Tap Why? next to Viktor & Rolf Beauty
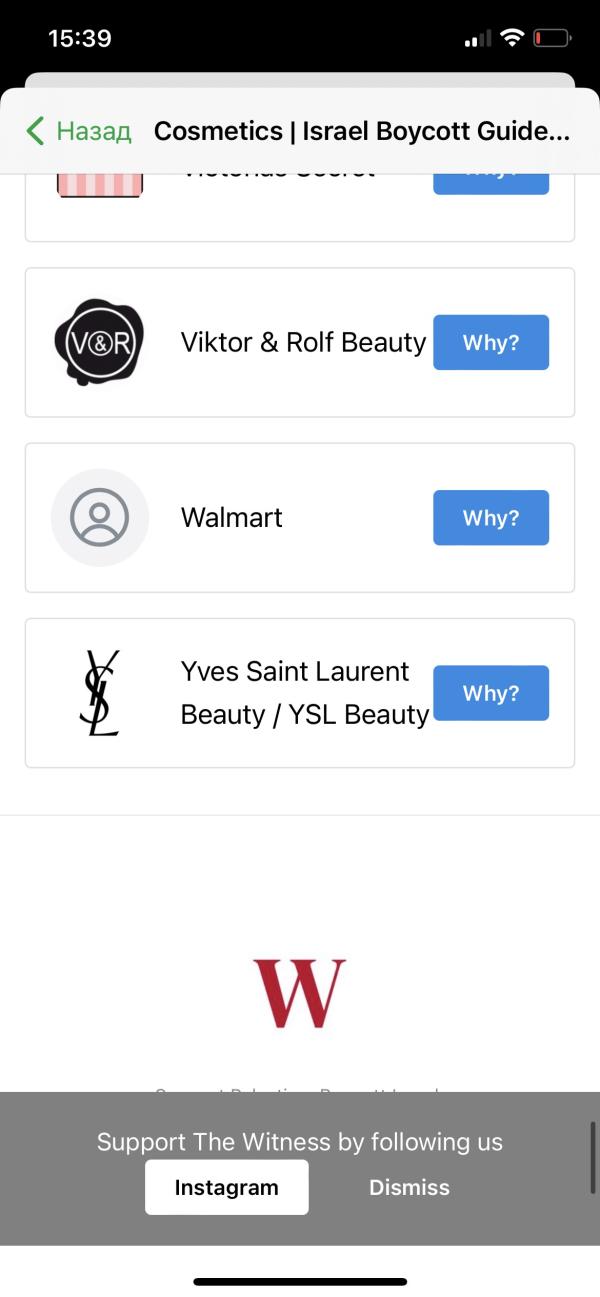 pyautogui.click(x=490, y=343)
